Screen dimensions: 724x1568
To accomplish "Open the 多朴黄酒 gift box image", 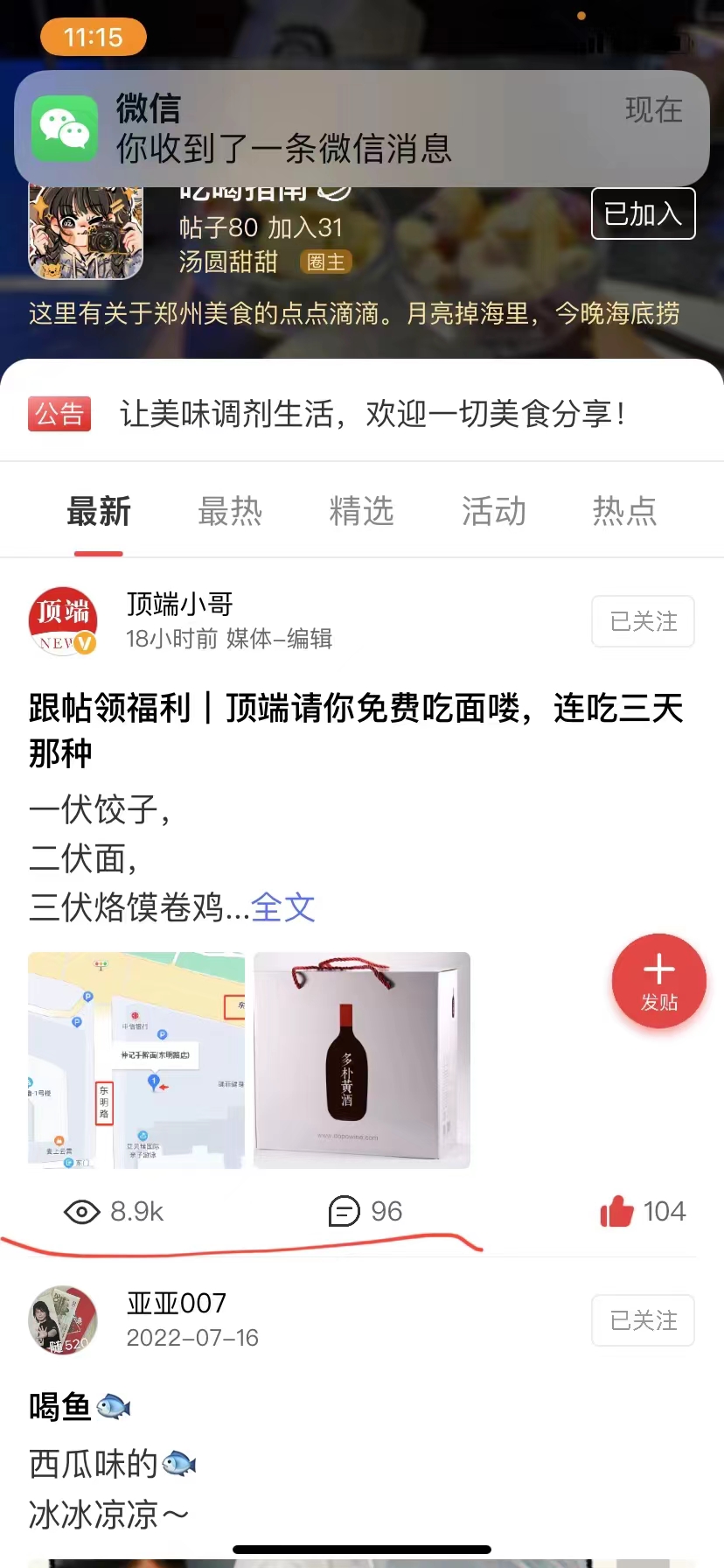I will pos(362,1060).
